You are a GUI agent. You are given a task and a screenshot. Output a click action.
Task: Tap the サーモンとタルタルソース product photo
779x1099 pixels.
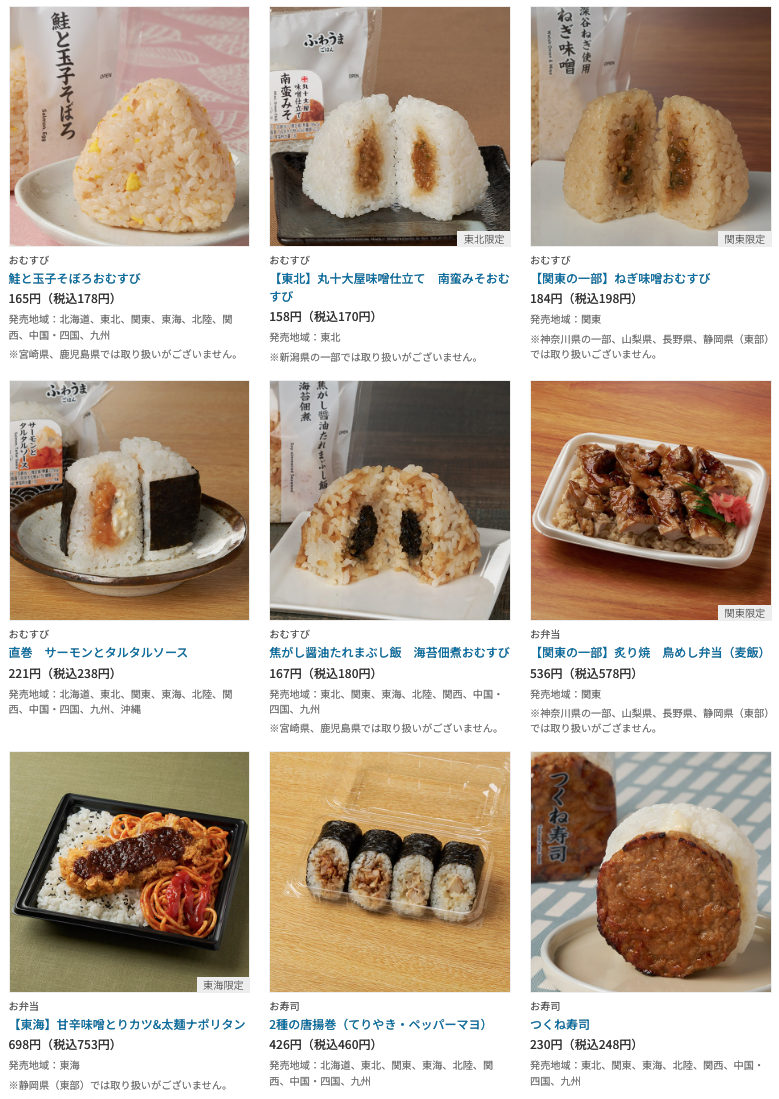pos(129,500)
